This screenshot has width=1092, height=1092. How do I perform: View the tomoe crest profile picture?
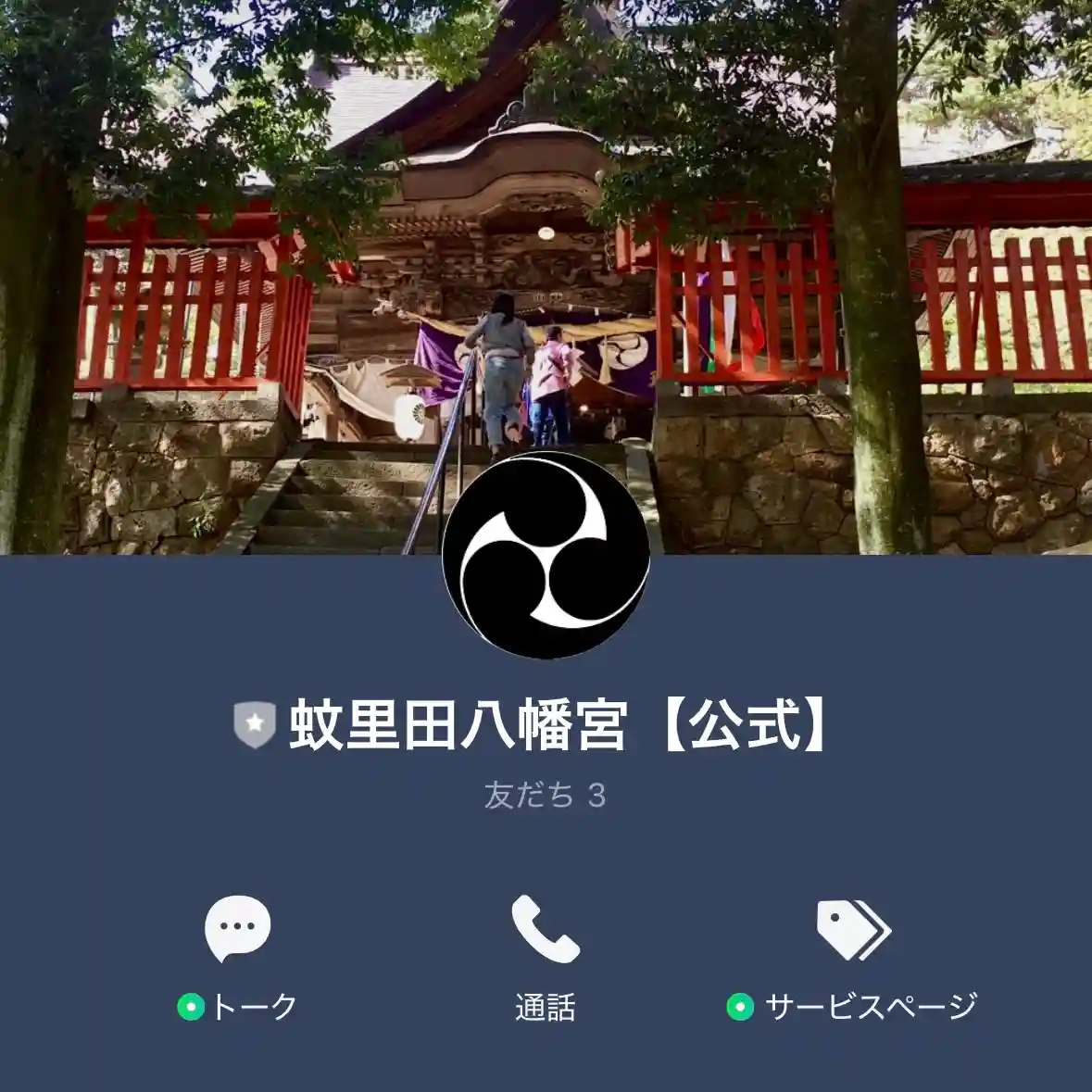[546, 554]
